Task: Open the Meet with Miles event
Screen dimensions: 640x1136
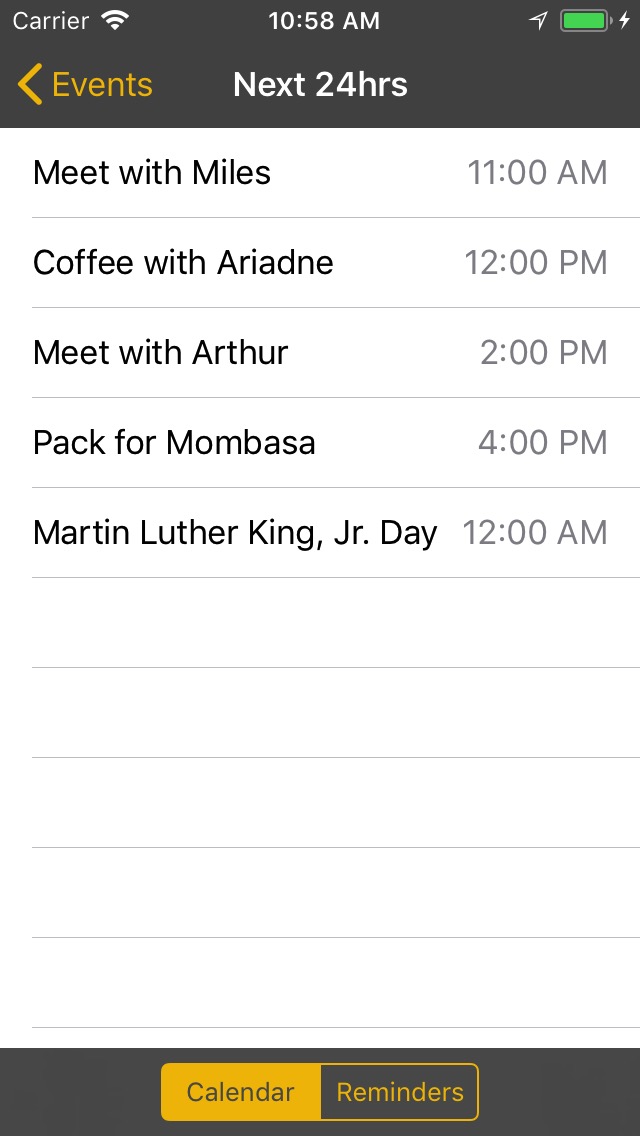Action: pyautogui.click(x=320, y=172)
